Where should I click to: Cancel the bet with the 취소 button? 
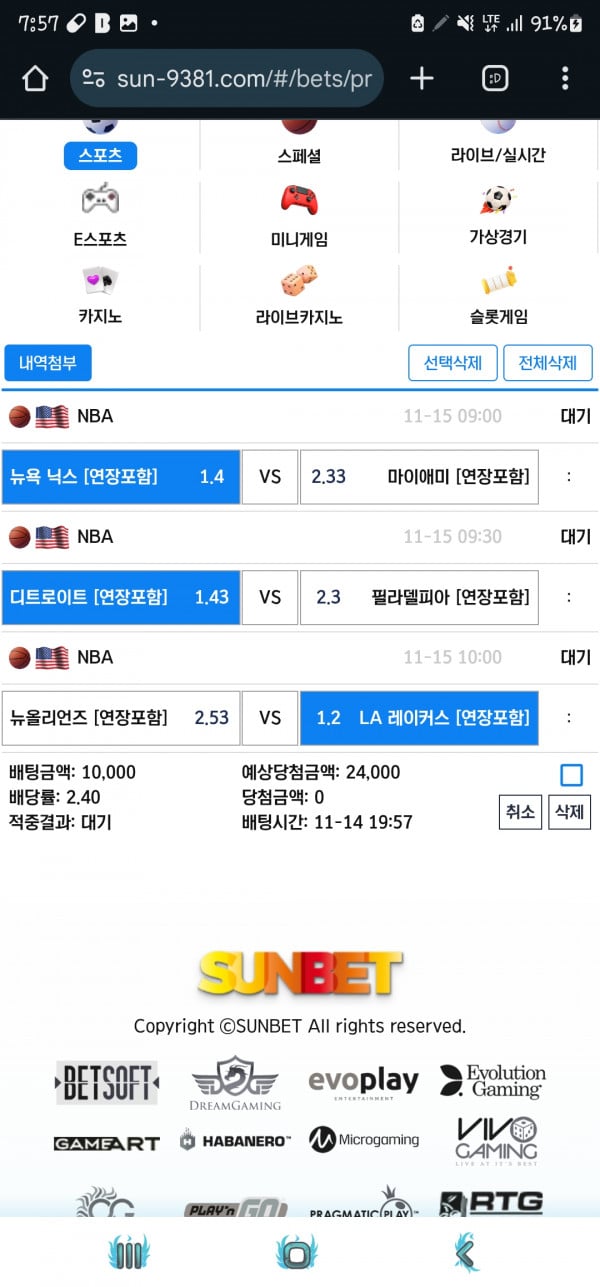tap(520, 812)
